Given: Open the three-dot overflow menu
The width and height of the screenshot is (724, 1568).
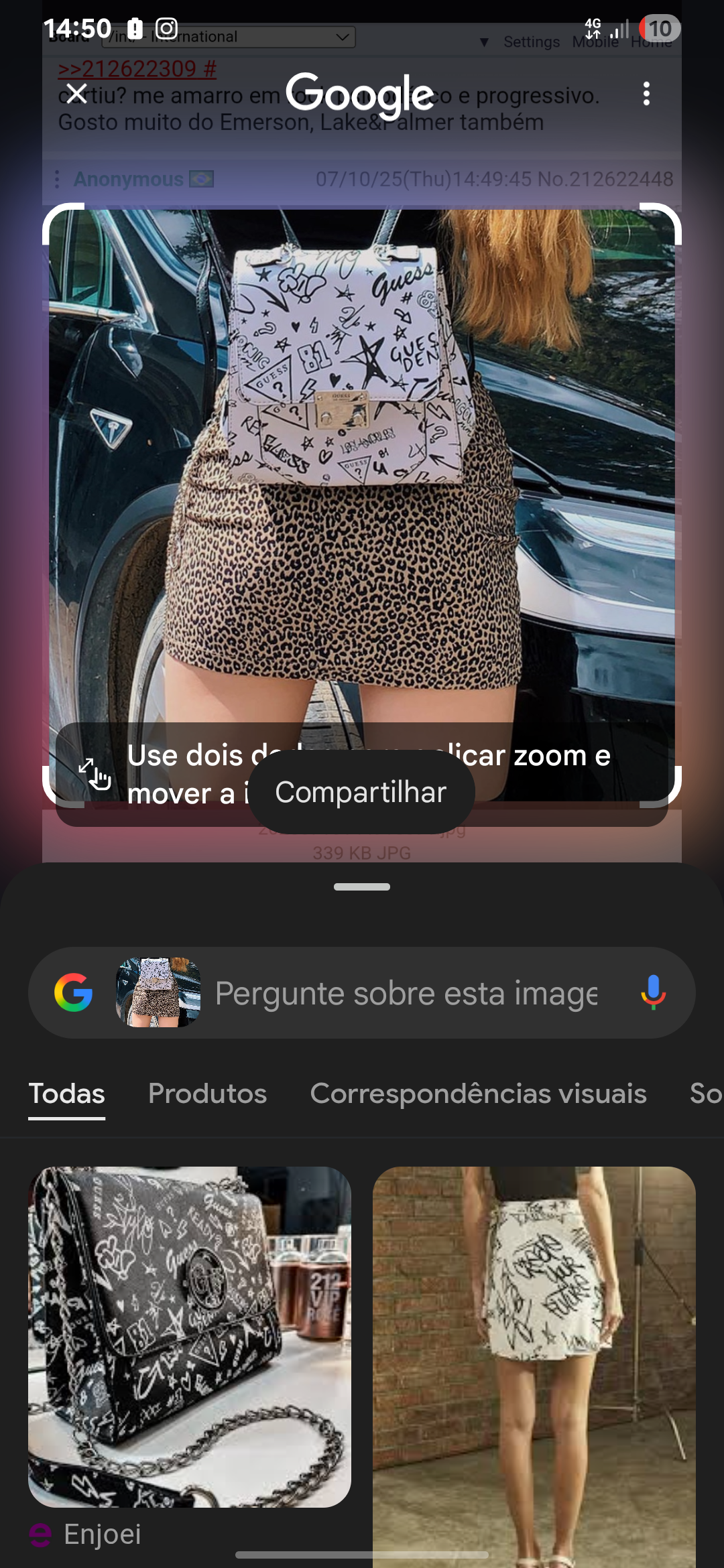Looking at the screenshot, I should (x=646, y=94).
